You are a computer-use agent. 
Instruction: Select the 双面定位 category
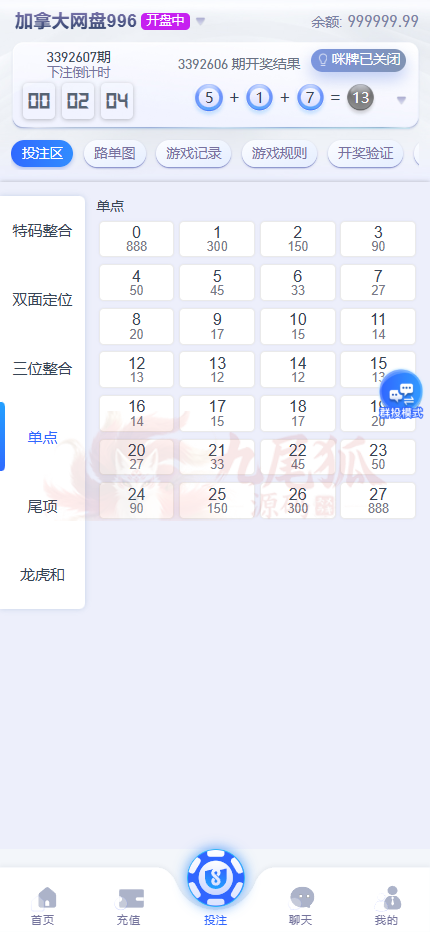[x=42, y=300]
